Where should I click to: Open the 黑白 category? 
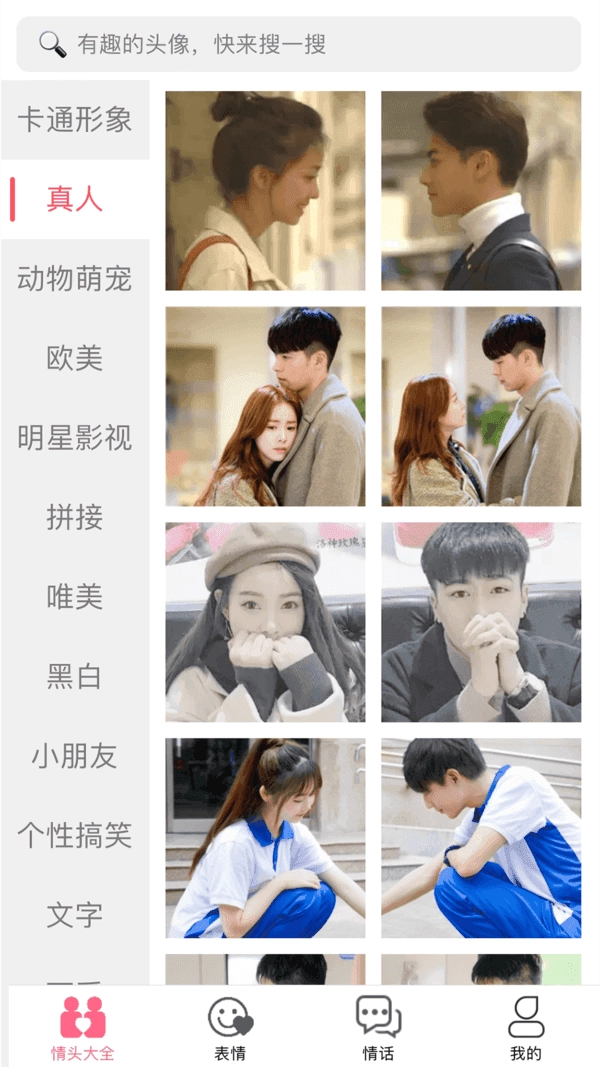(x=75, y=676)
